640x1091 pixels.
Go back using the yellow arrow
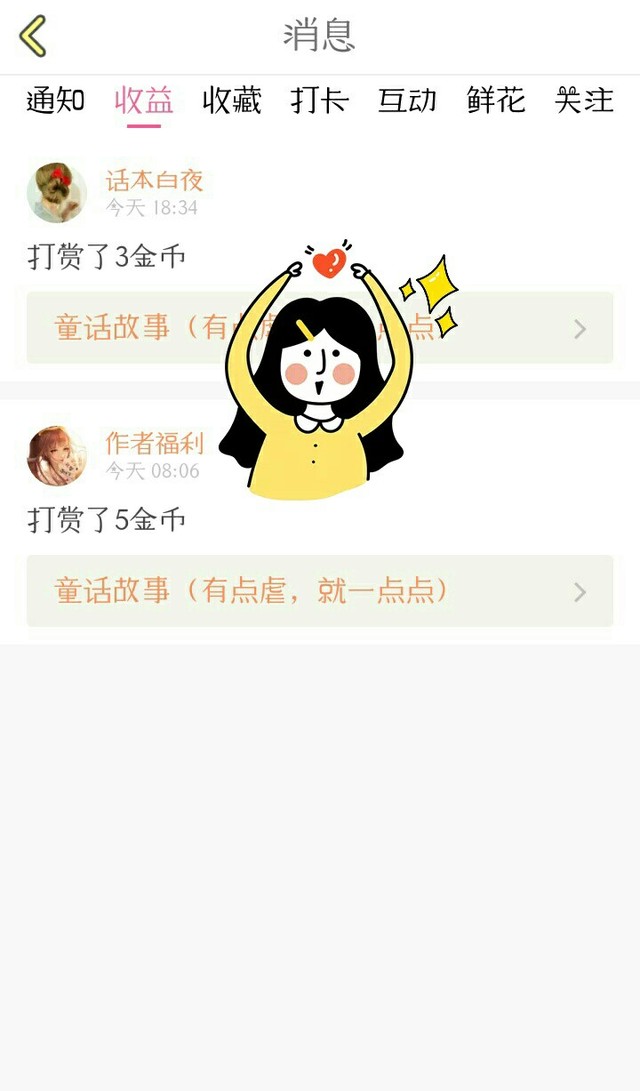(x=33, y=36)
